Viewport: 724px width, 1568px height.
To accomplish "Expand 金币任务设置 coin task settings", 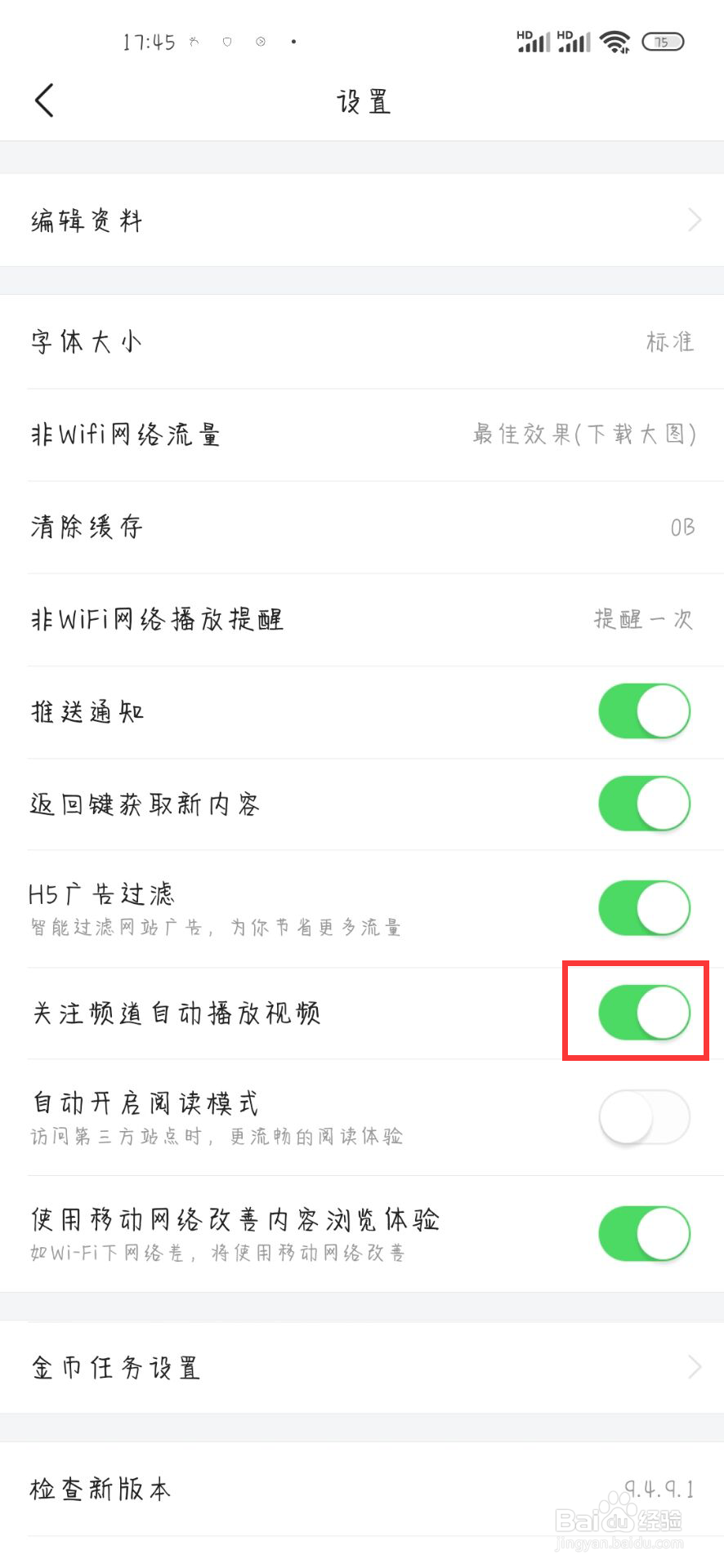I will (694, 1367).
